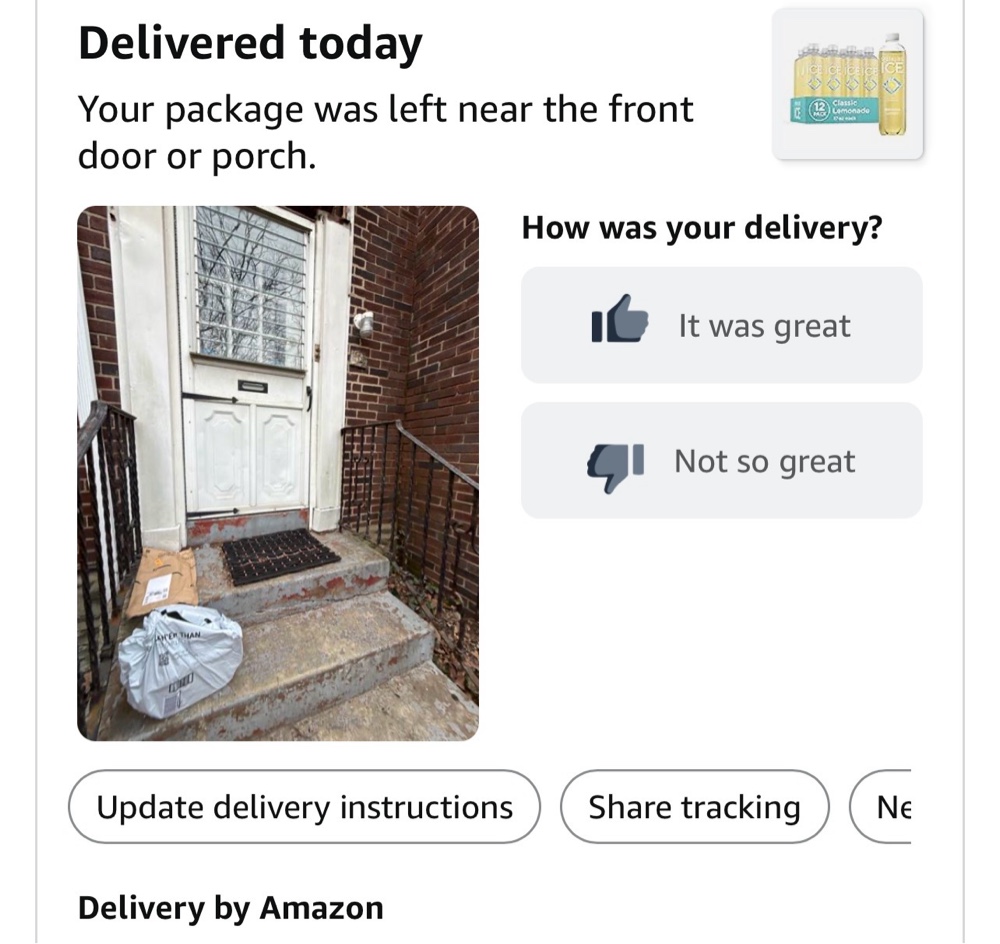
Task: Select 'Not so great' feedback
Action: click(721, 461)
